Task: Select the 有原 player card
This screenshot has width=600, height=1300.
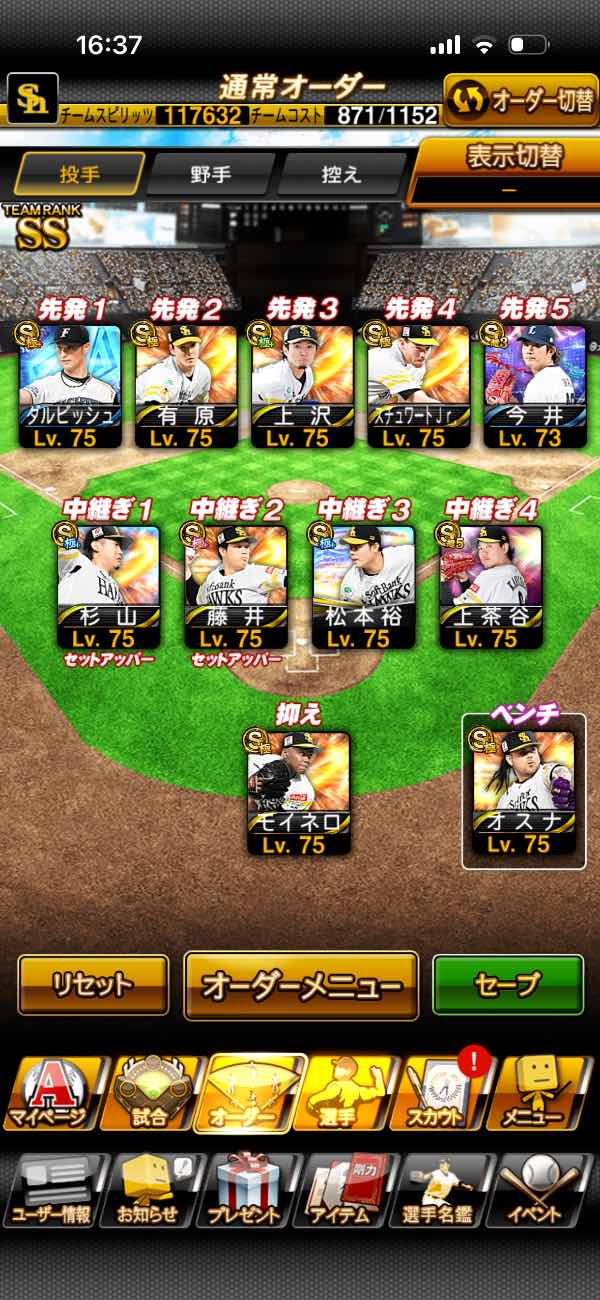Action: [x=185, y=386]
